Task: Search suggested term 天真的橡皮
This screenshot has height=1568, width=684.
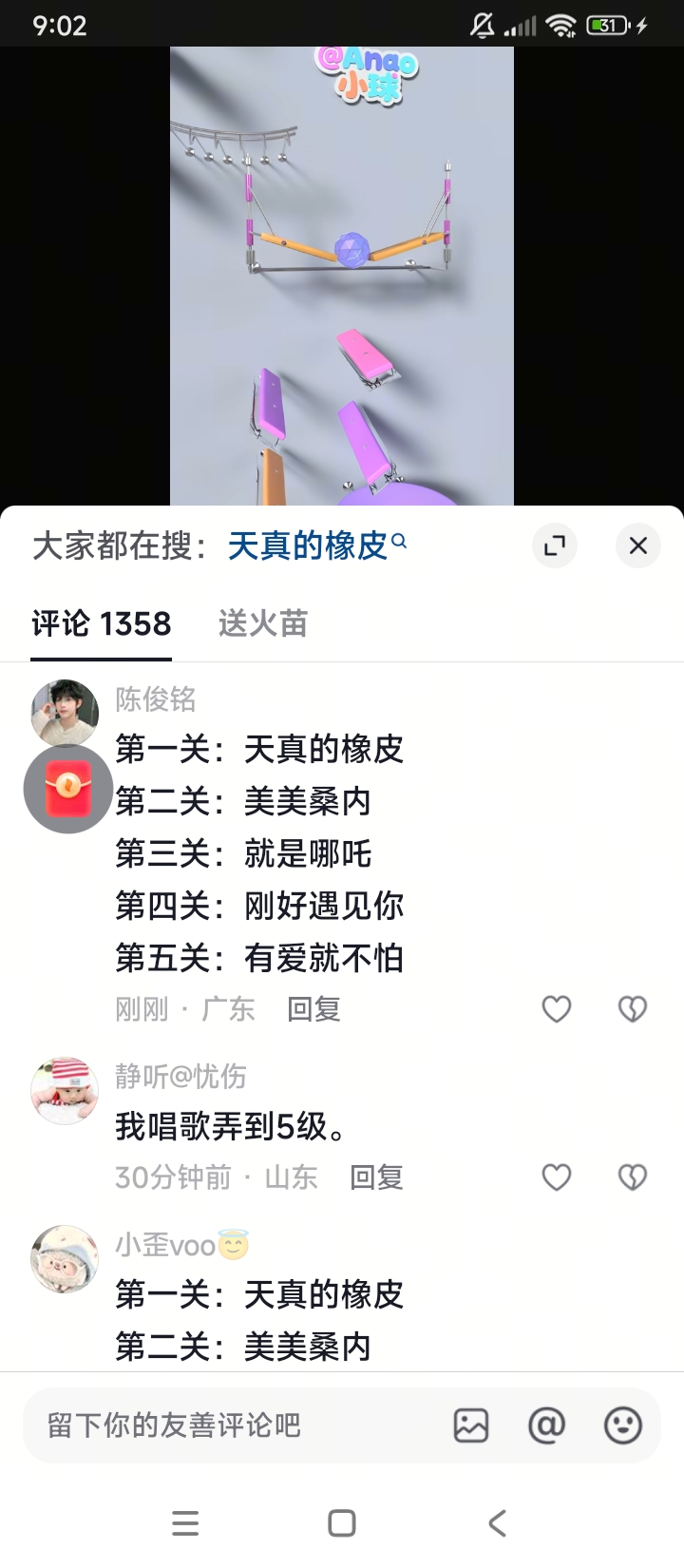Action: (308, 545)
